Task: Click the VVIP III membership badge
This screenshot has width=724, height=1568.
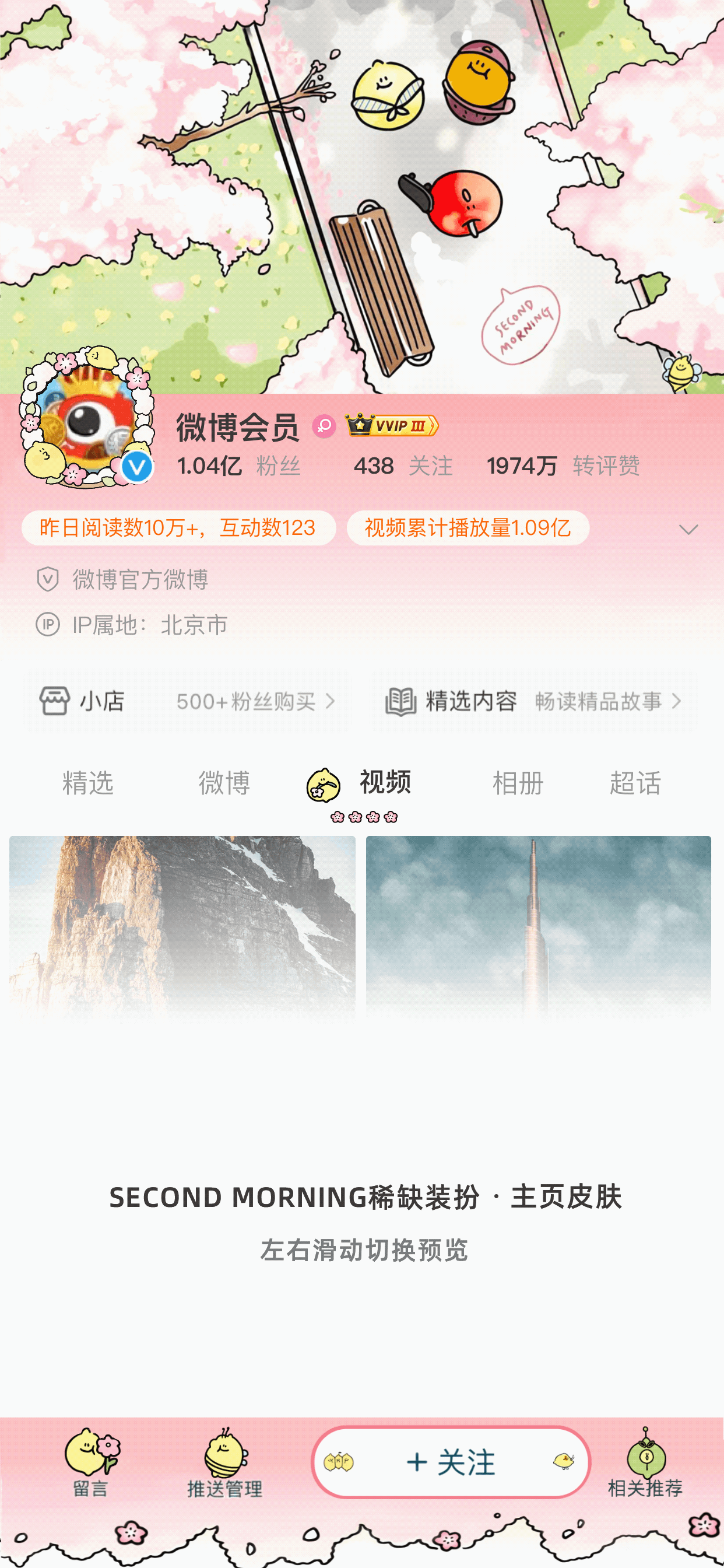Action: click(391, 426)
